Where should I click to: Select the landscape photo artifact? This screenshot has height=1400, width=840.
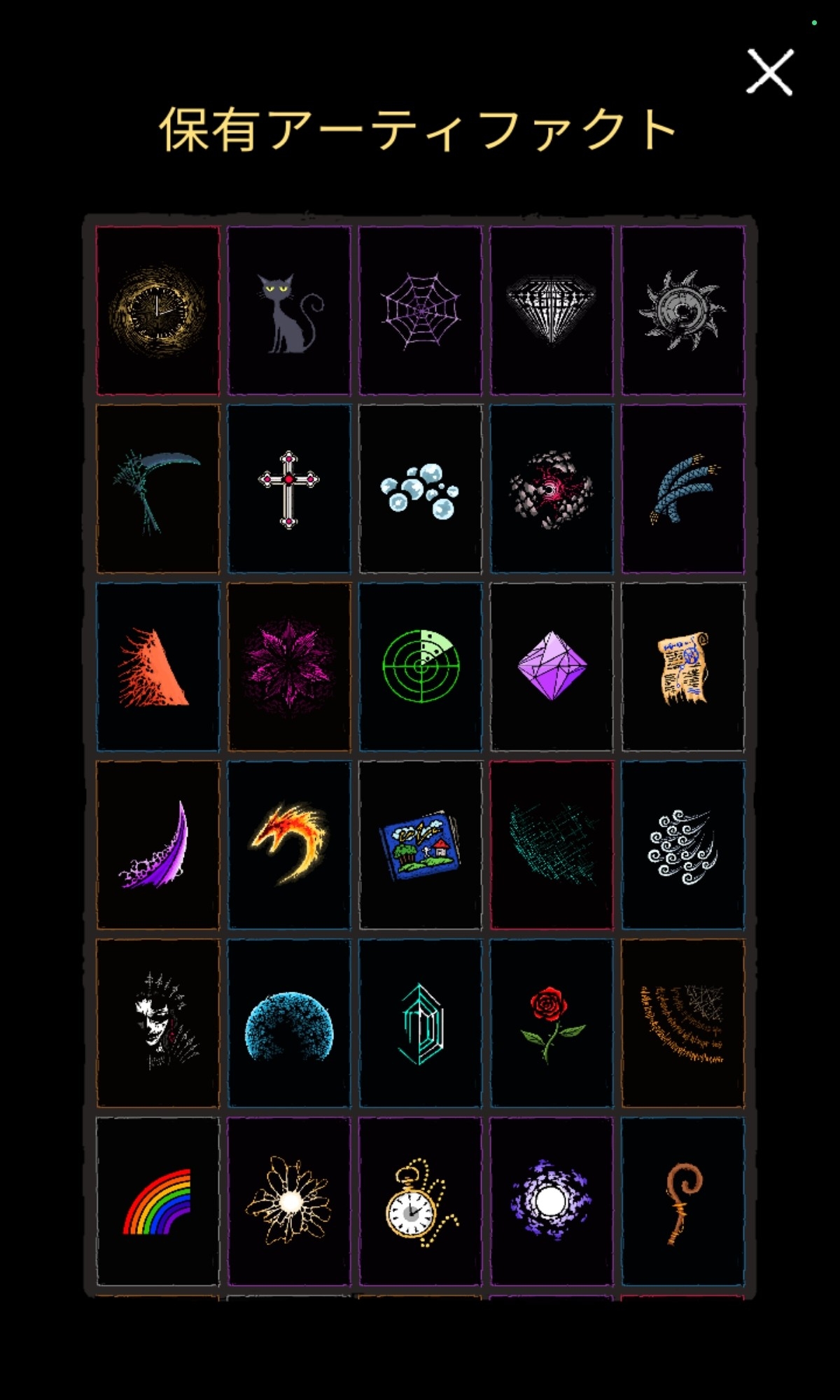[x=420, y=845]
